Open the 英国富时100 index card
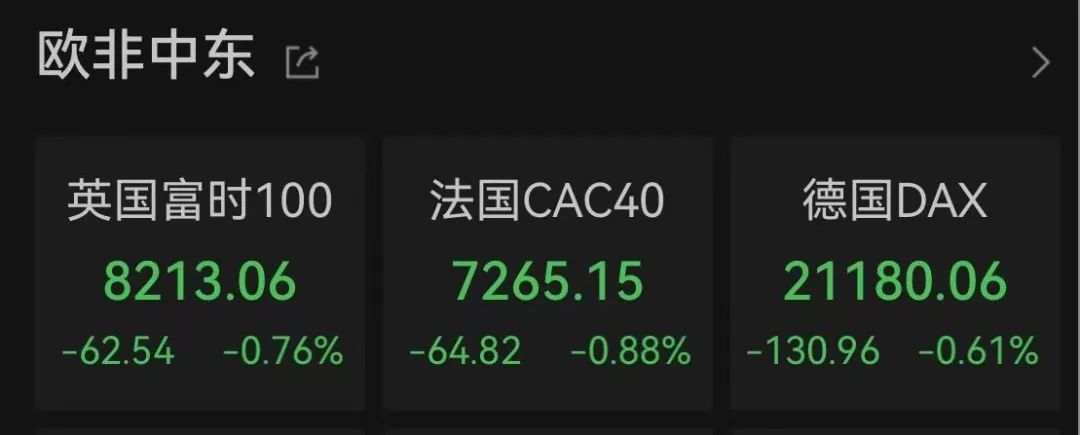This screenshot has width=1080, height=435. pos(200,272)
